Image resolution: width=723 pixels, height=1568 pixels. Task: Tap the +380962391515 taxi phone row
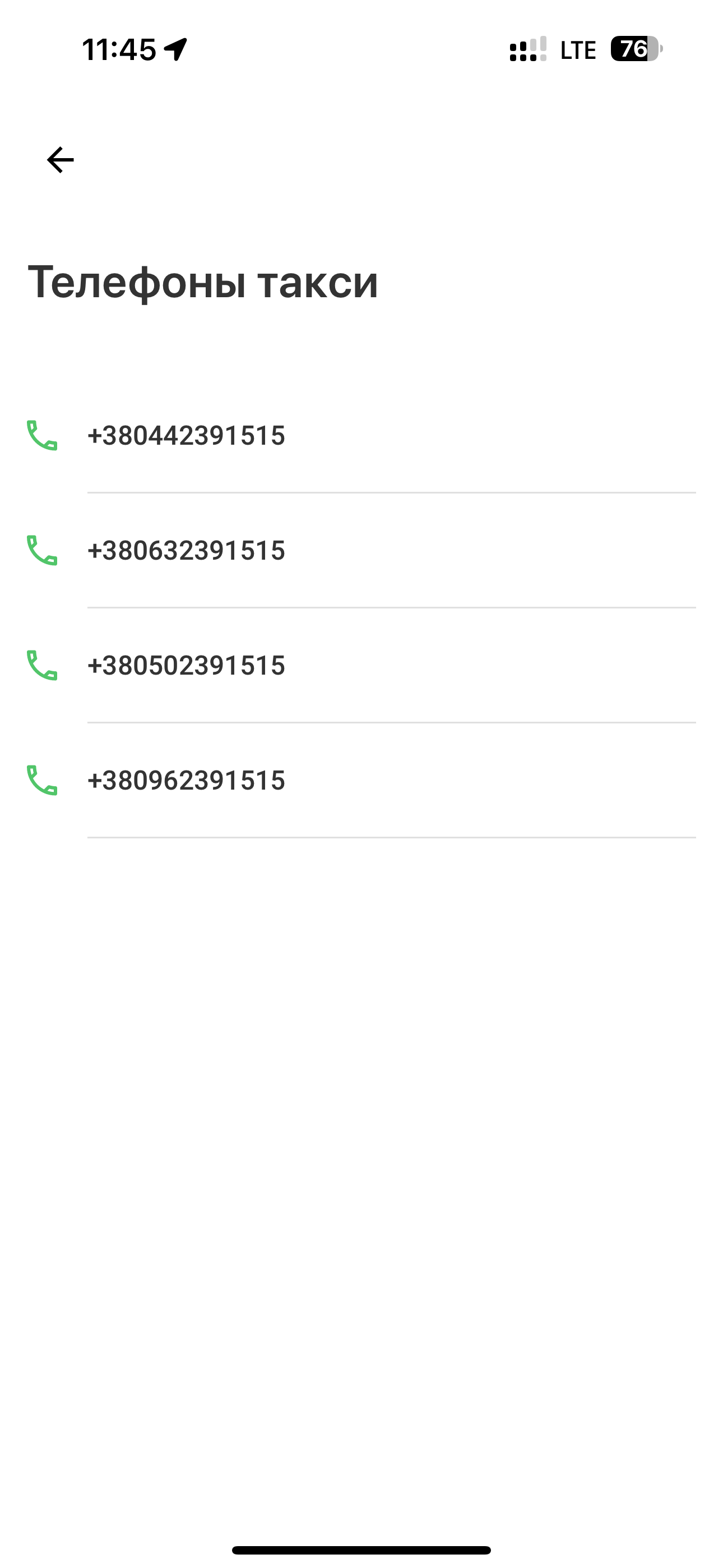(x=186, y=781)
